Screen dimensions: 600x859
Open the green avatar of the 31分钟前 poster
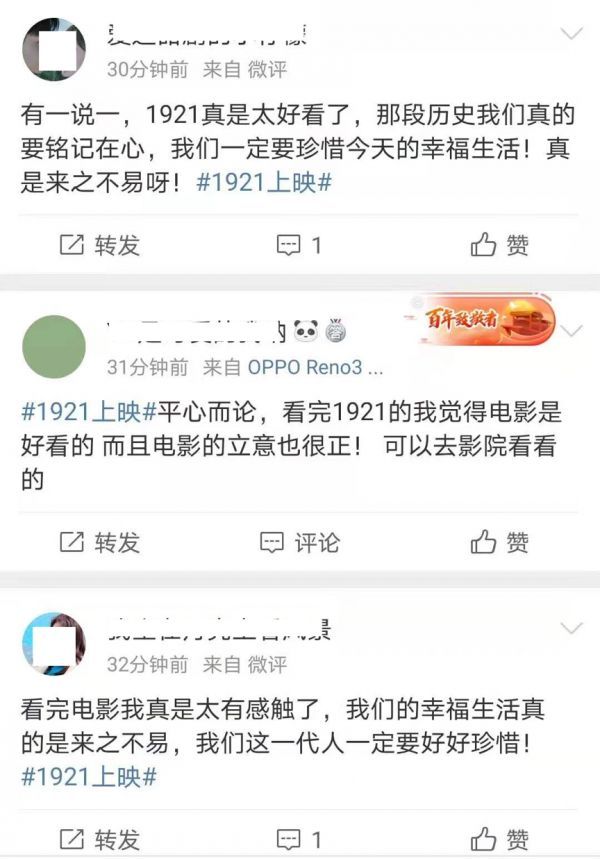(53, 346)
